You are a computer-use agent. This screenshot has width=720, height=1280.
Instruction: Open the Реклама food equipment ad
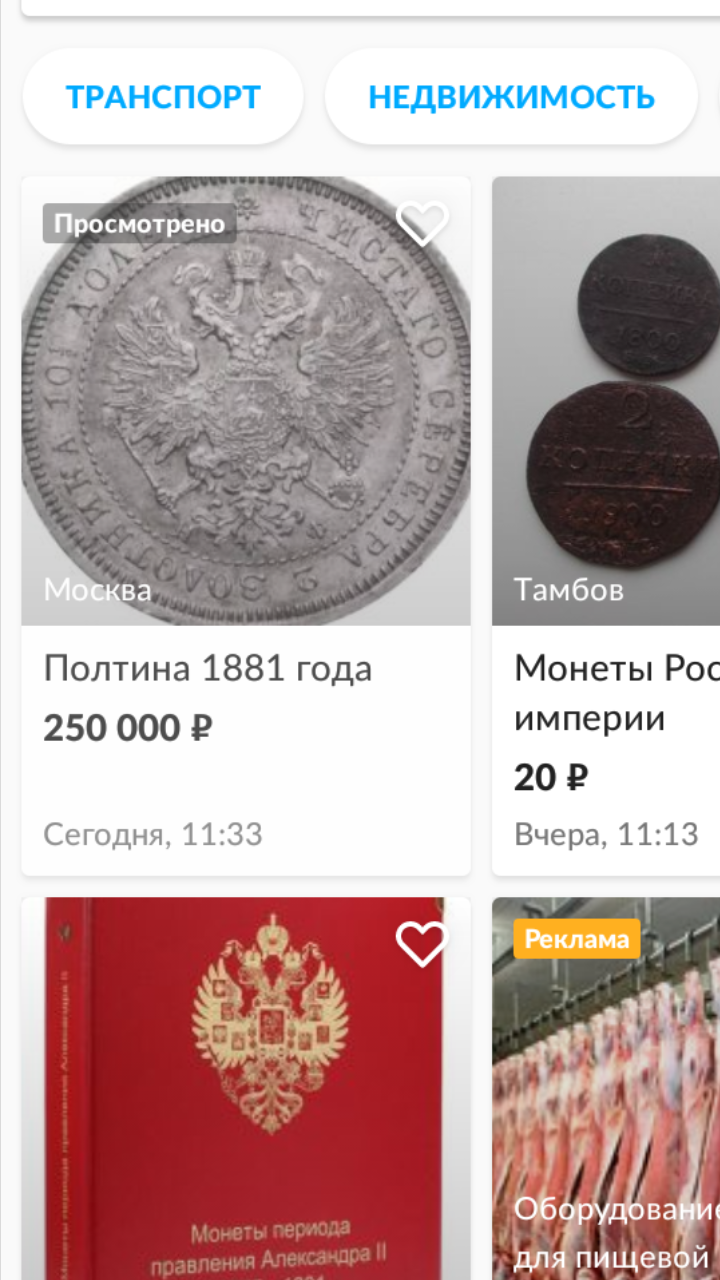point(606,1100)
